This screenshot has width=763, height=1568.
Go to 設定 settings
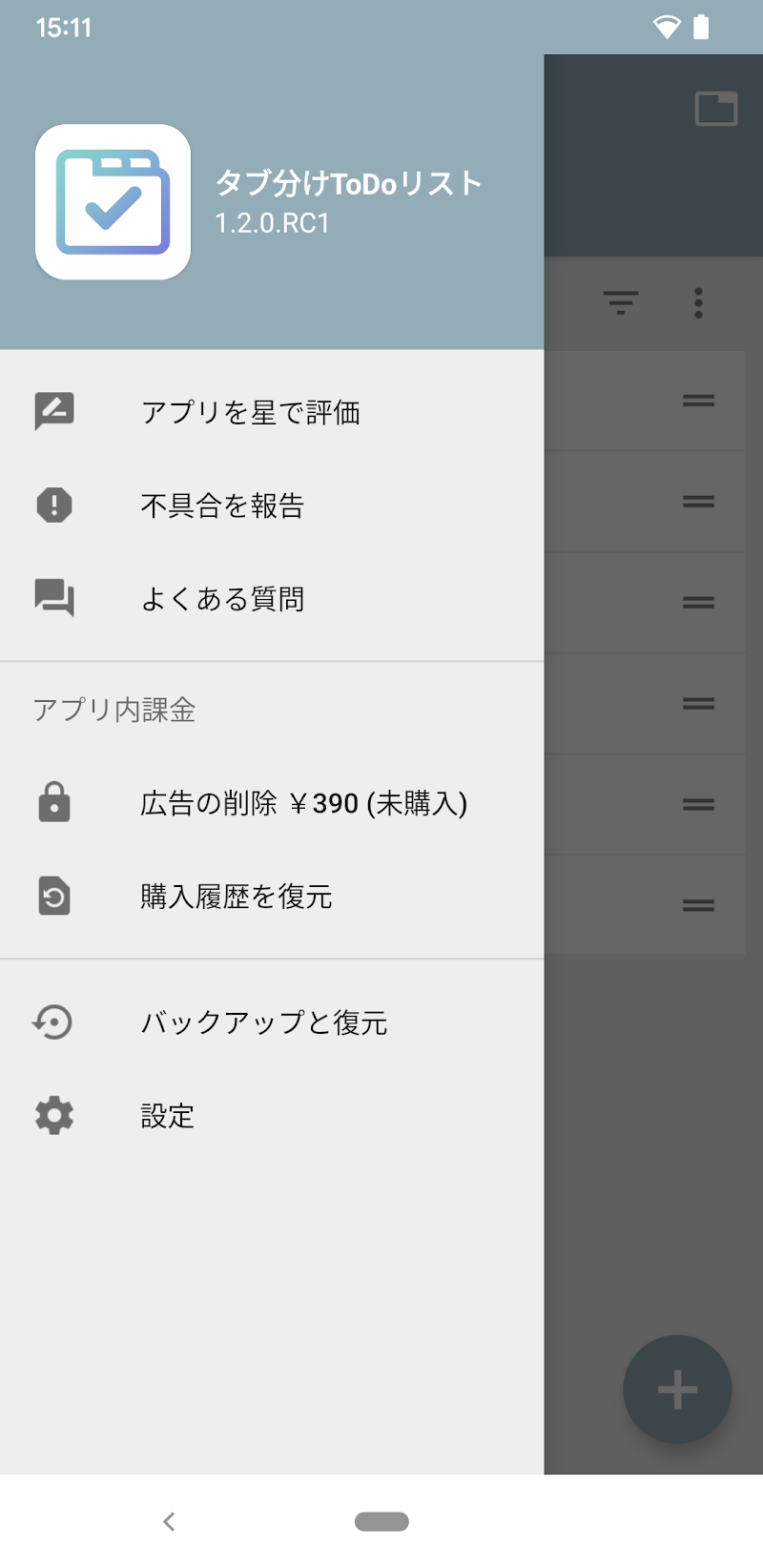click(168, 1116)
